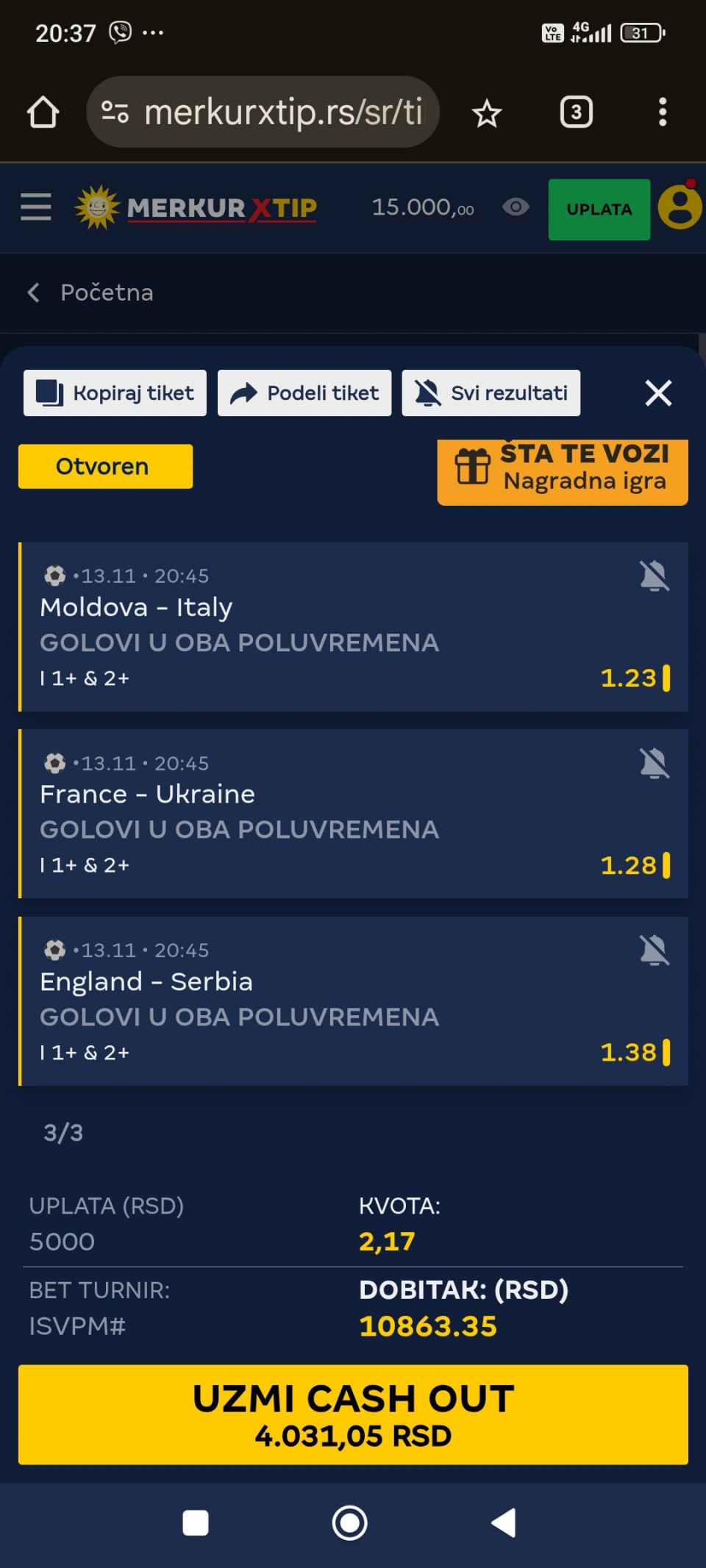
Task: Copy ticket with Kopiraj tiket
Action: click(115, 393)
